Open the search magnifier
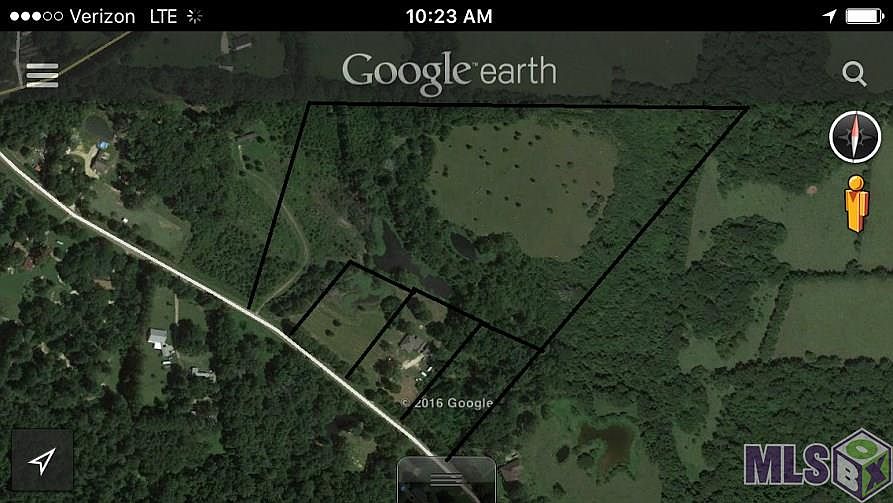 [x=854, y=73]
